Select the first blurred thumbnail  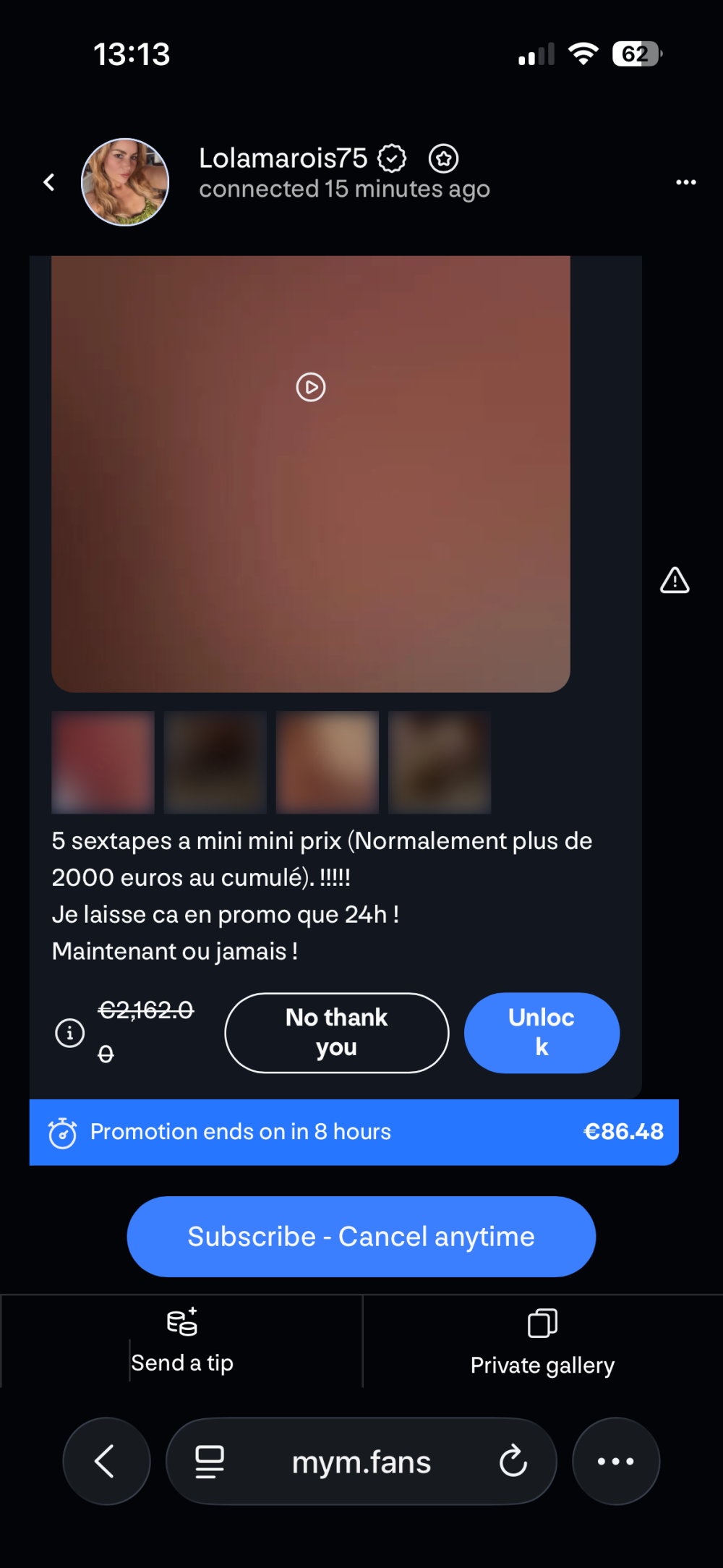(x=103, y=762)
